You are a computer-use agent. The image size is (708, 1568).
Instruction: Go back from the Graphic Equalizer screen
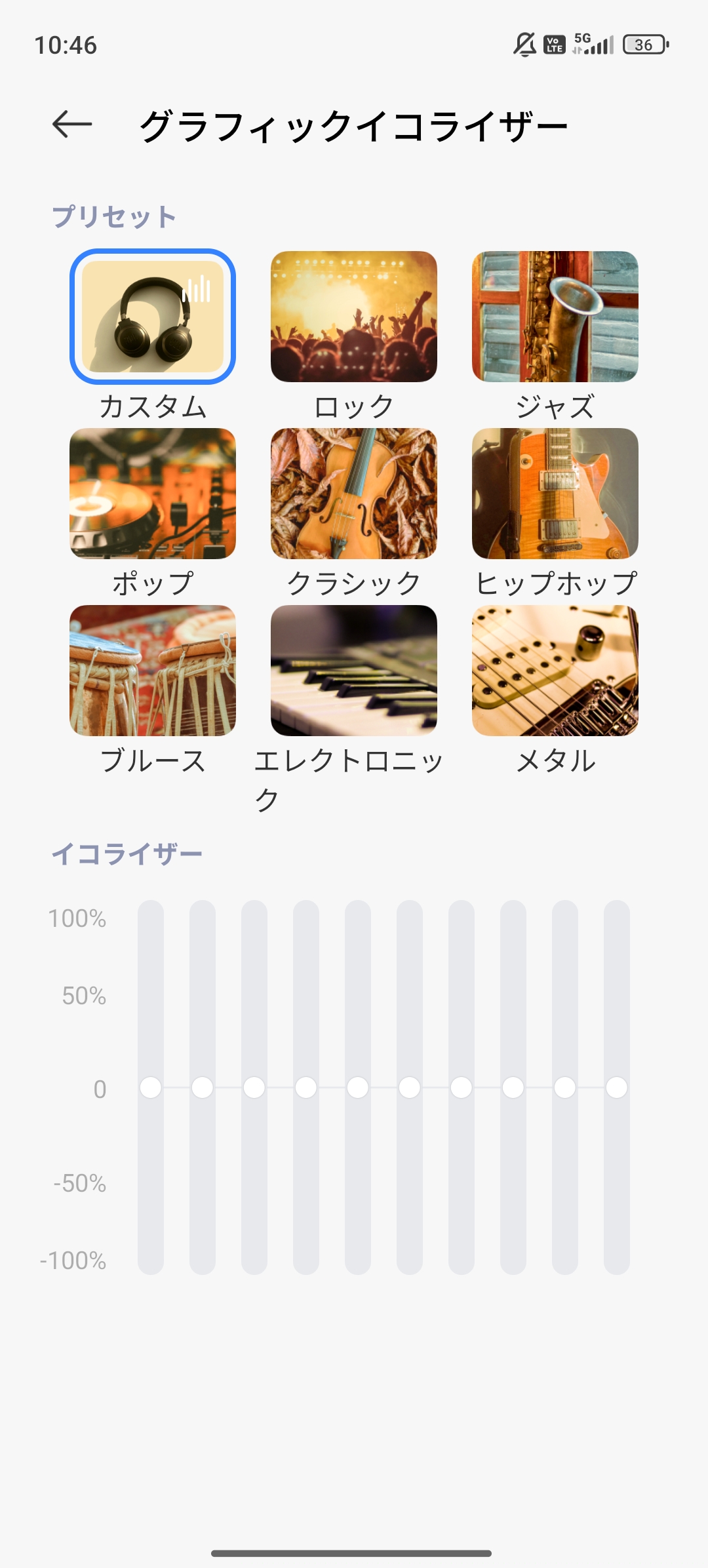(x=72, y=125)
